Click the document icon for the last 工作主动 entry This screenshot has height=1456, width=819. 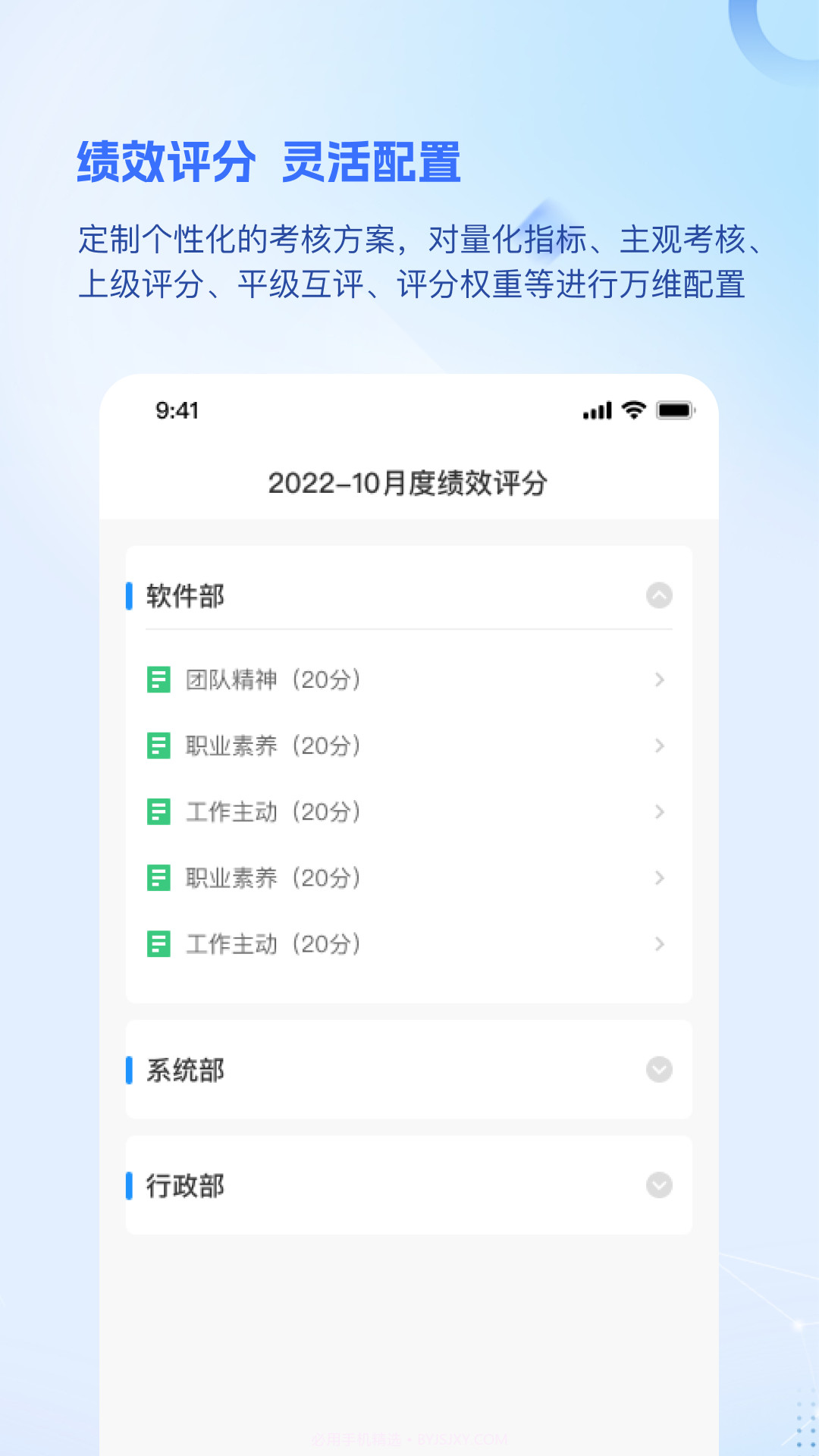158,944
